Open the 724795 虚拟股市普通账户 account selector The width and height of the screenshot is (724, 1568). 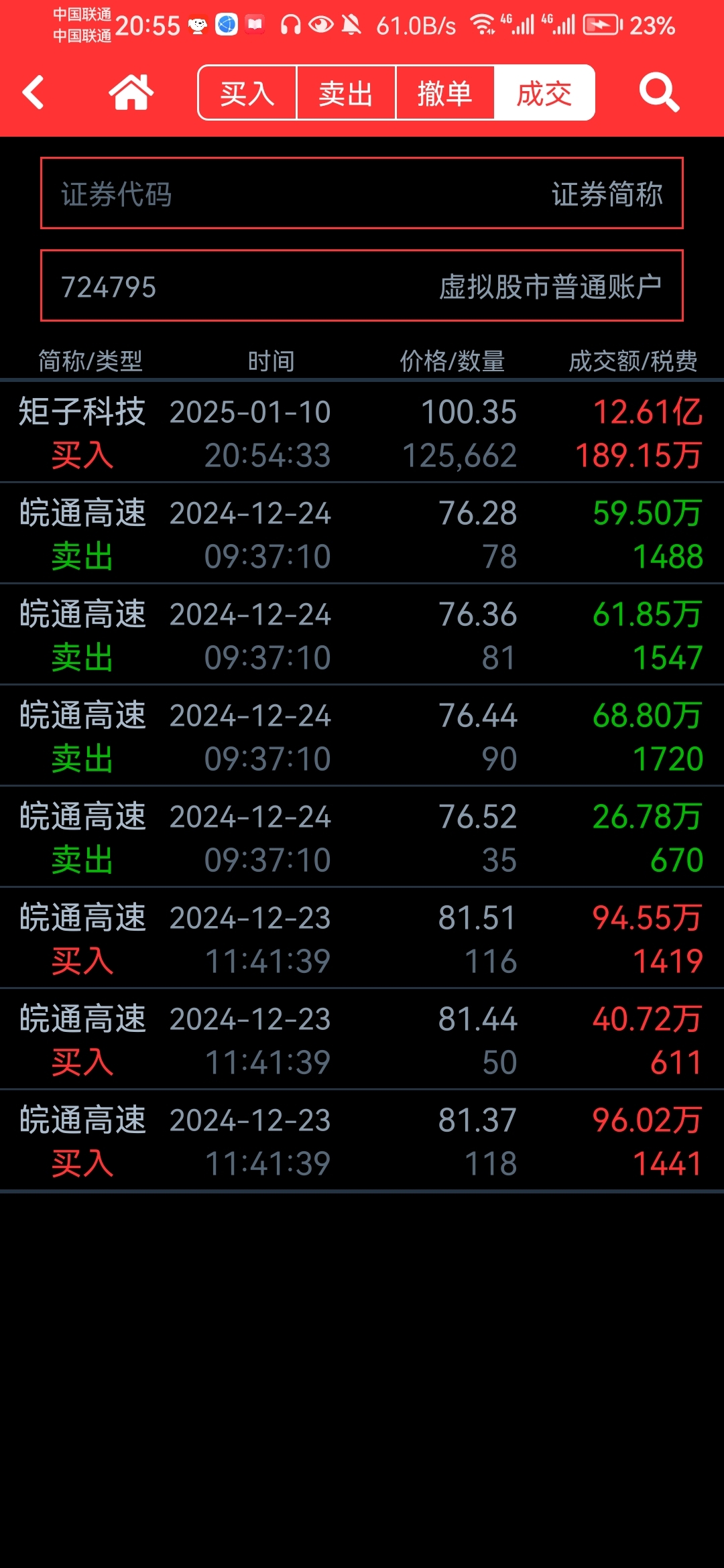coord(362,286)
